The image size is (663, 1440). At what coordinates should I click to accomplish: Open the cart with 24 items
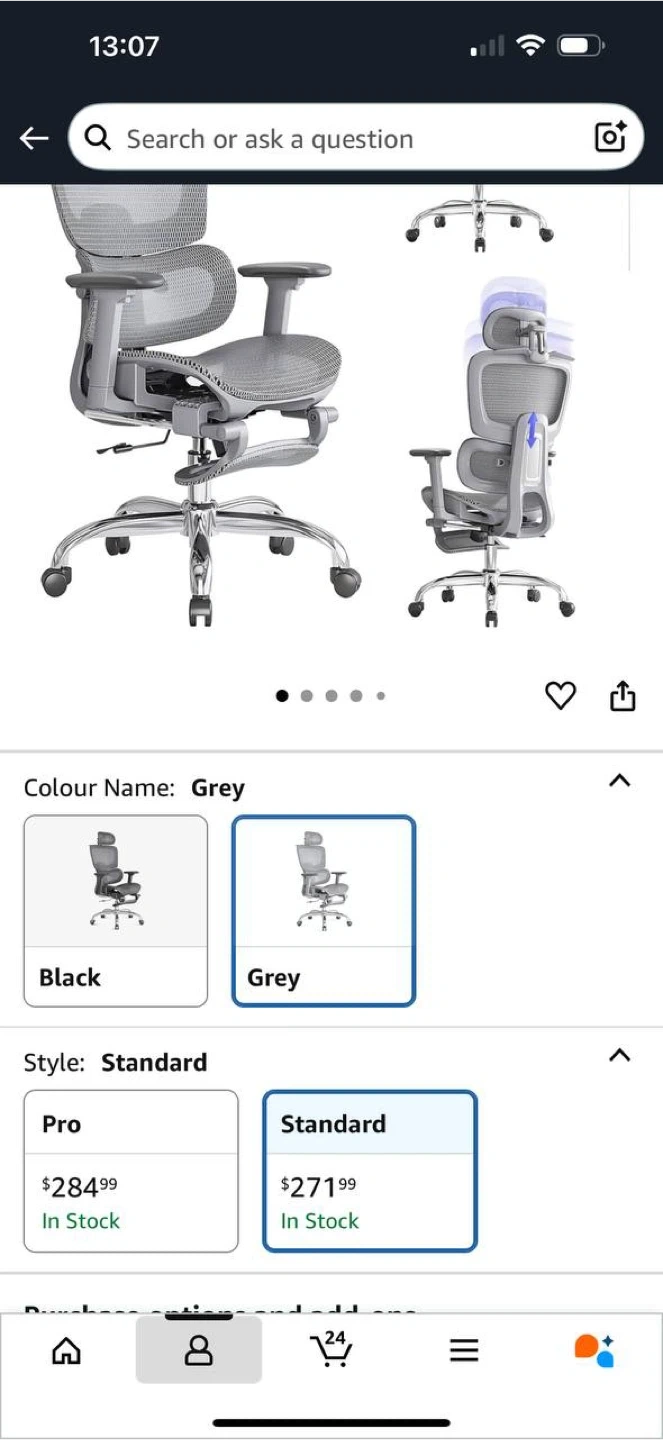(331, 1349)
